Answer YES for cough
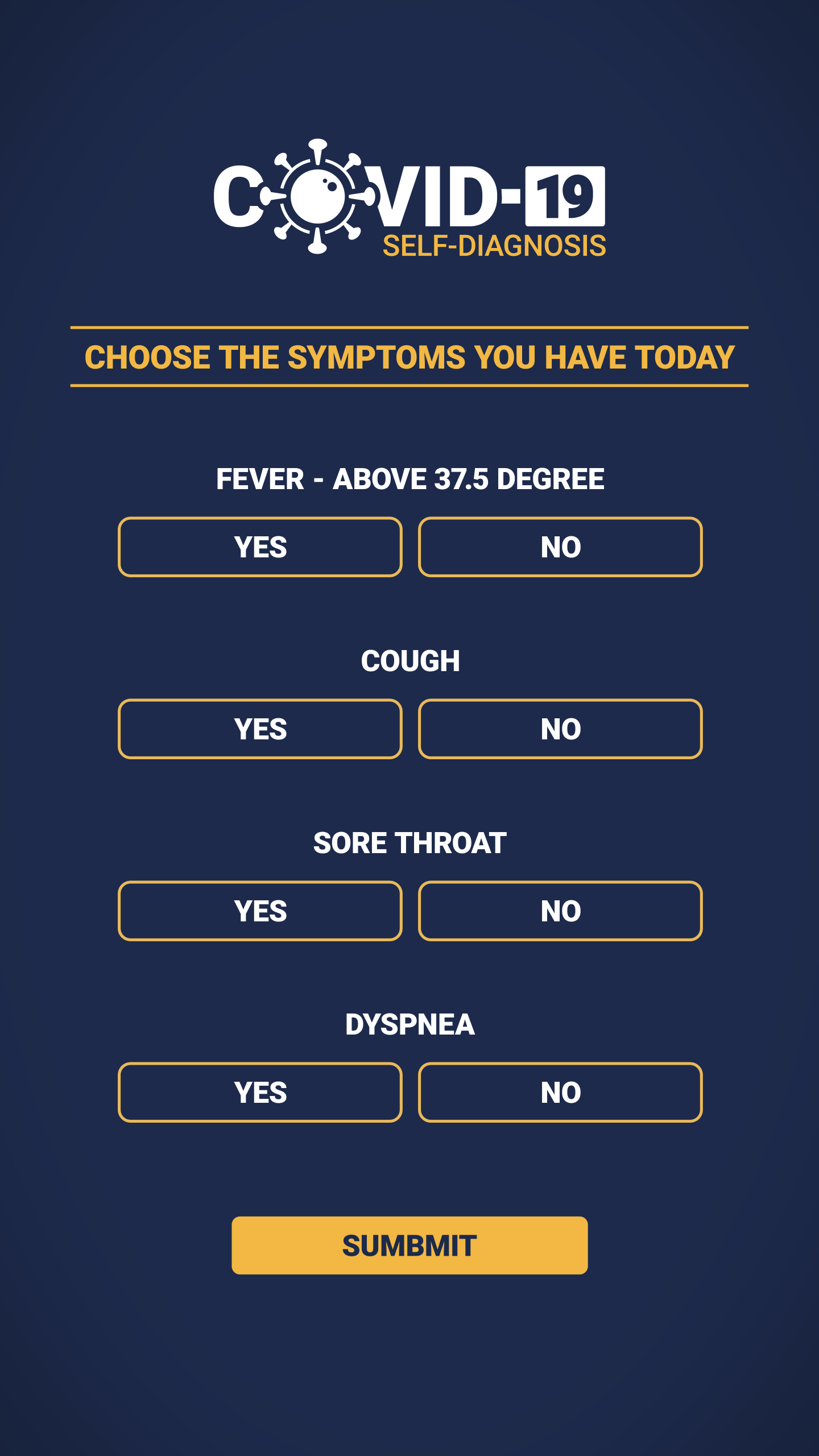Image resolution: width=819 pixels, height=1456 pixels. [x=260, y=729]
